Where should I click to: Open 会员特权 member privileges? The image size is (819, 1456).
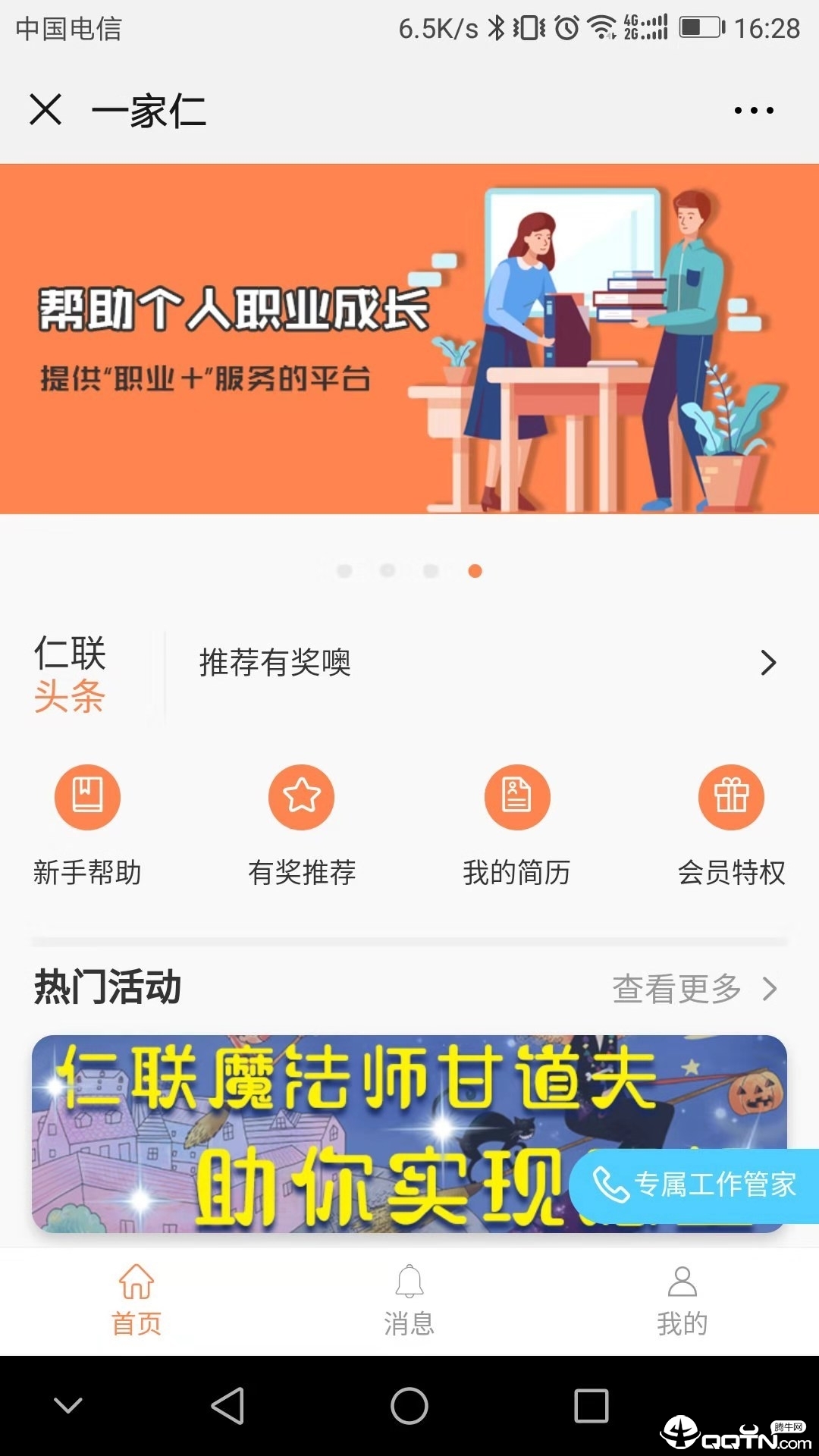731,824
